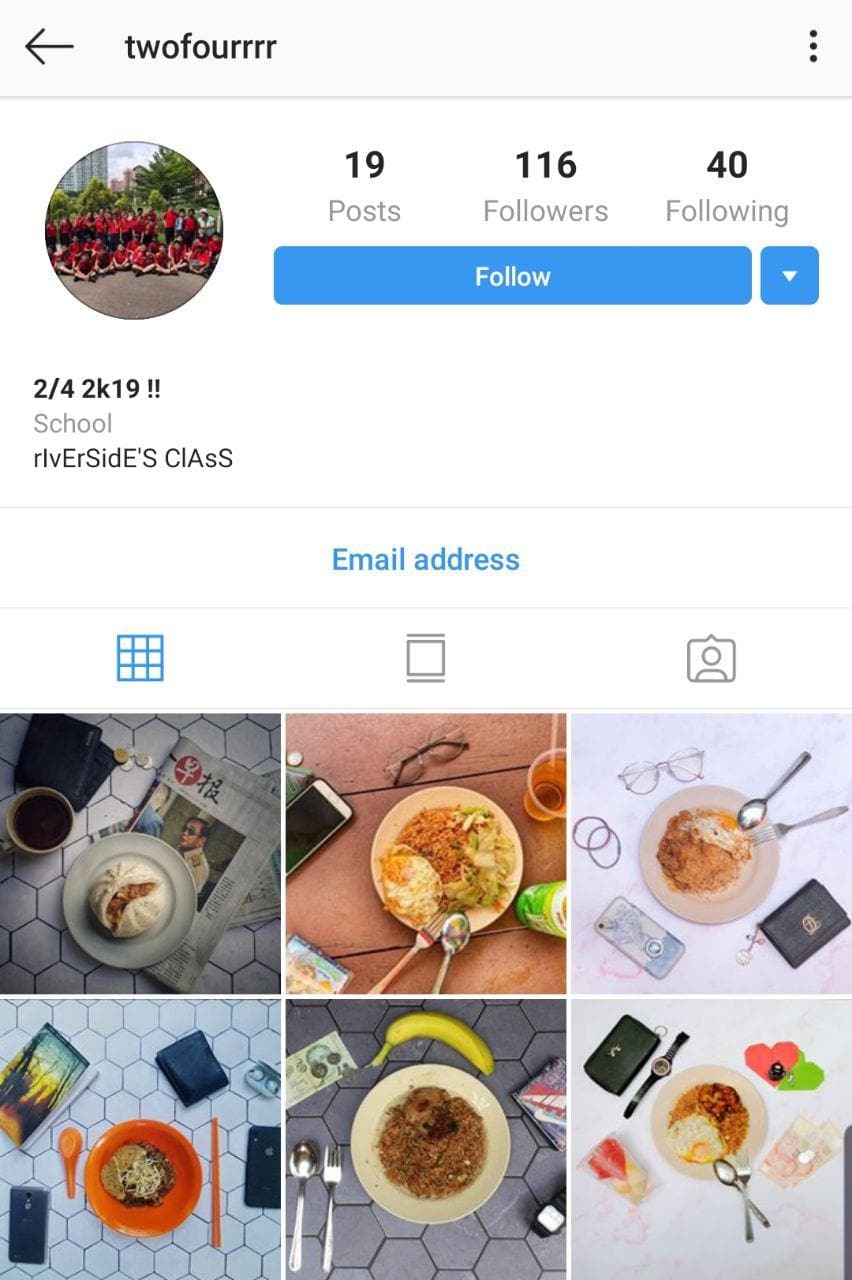Open the post with the banana

(x=425, y=1139)
